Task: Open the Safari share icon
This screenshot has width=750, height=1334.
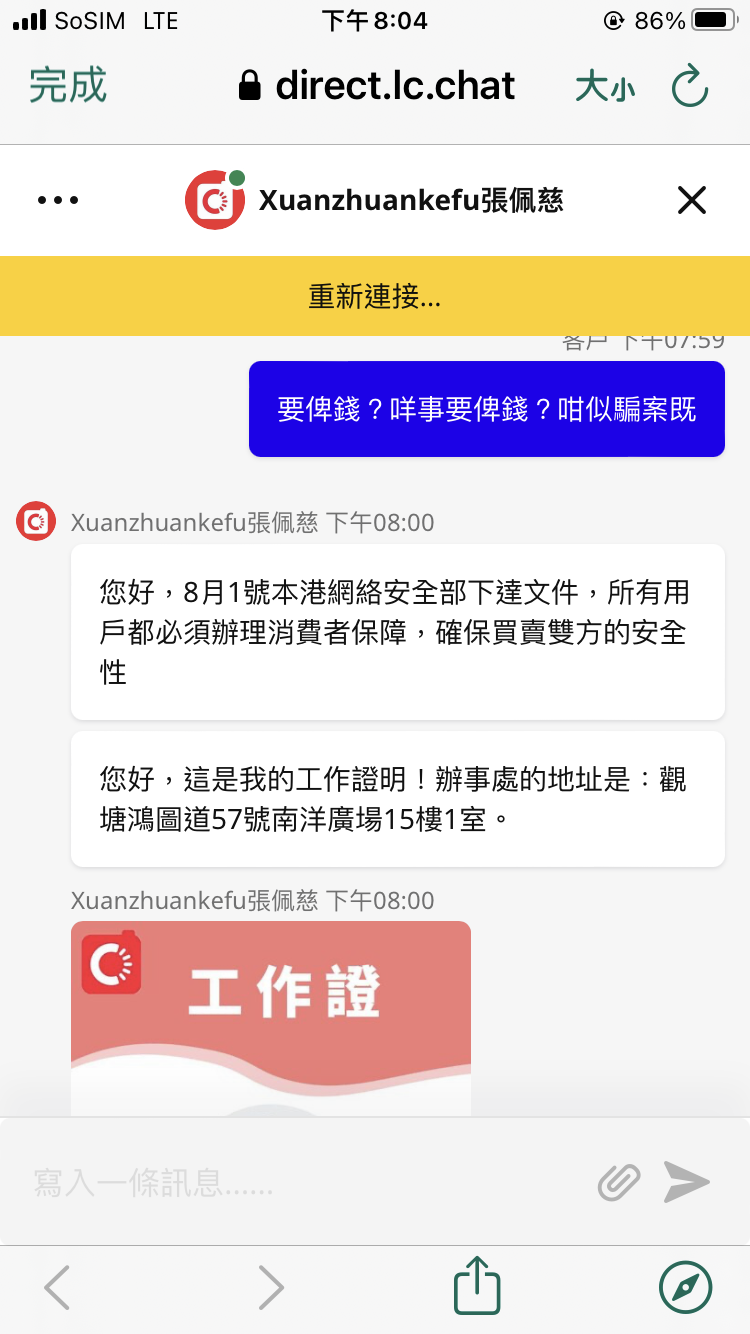Action: tap(475, 1287)
